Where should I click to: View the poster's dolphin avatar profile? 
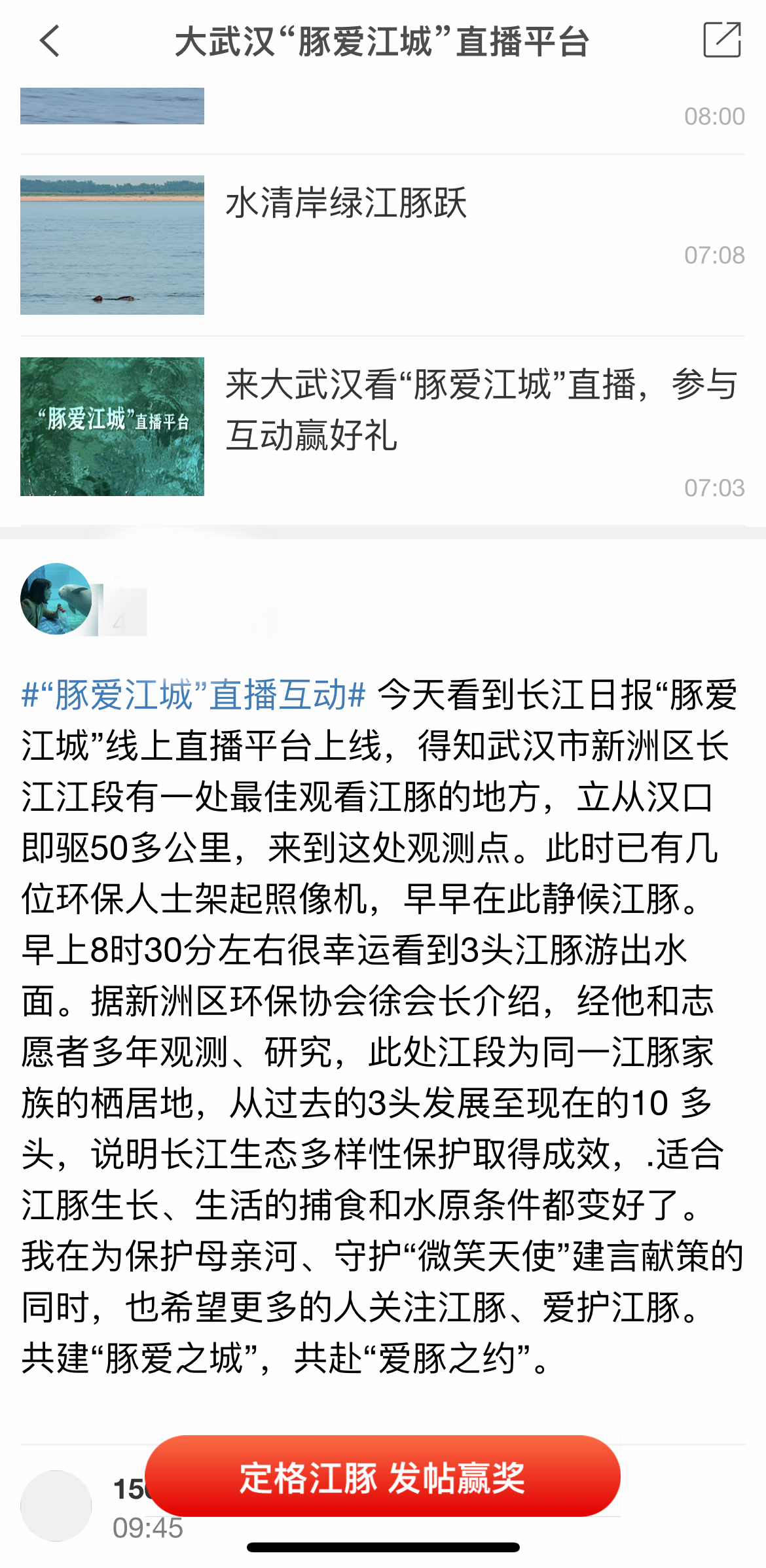pyautogui.click(x=56, y=599)
